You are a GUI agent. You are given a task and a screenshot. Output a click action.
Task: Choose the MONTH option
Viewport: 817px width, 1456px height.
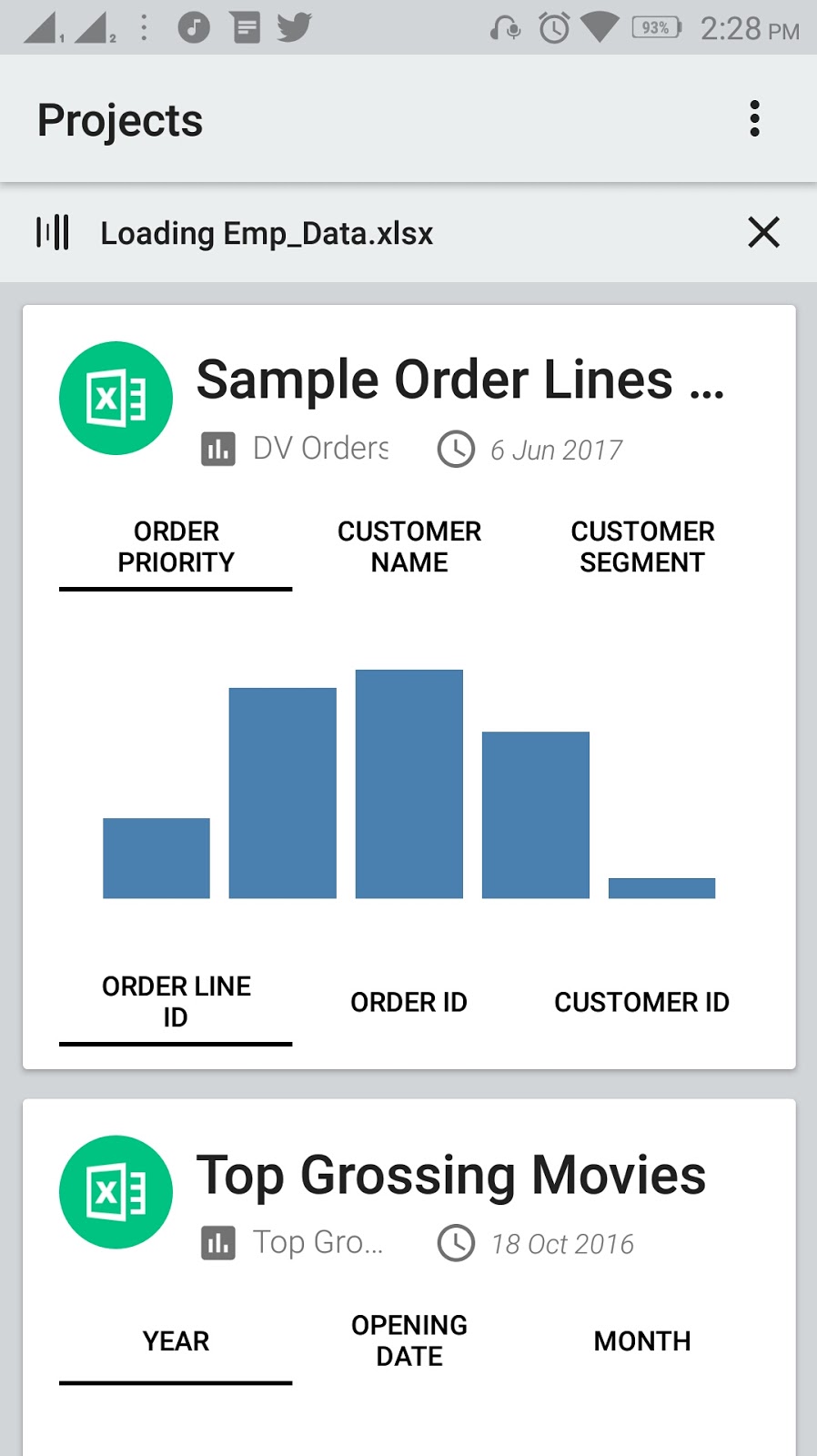click(642, 1340)
